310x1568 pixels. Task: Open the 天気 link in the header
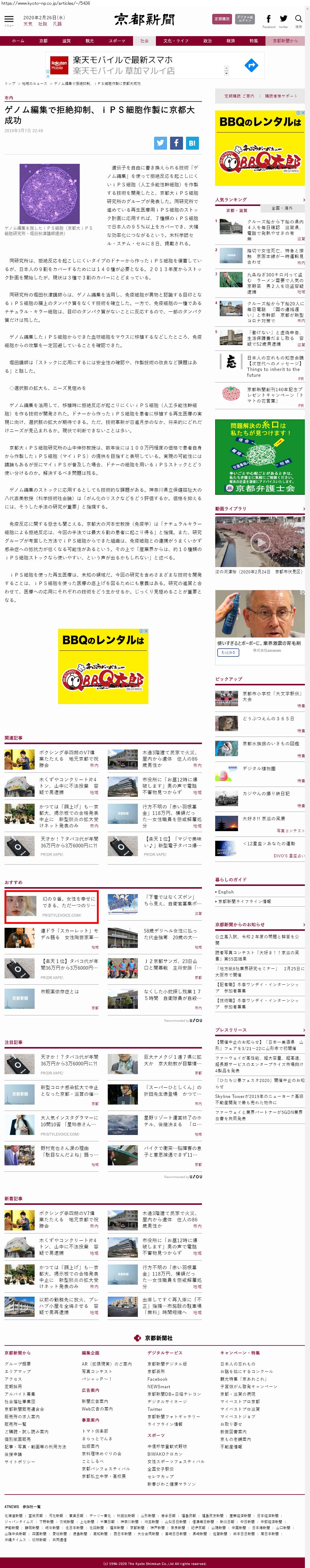click(28, 24)
